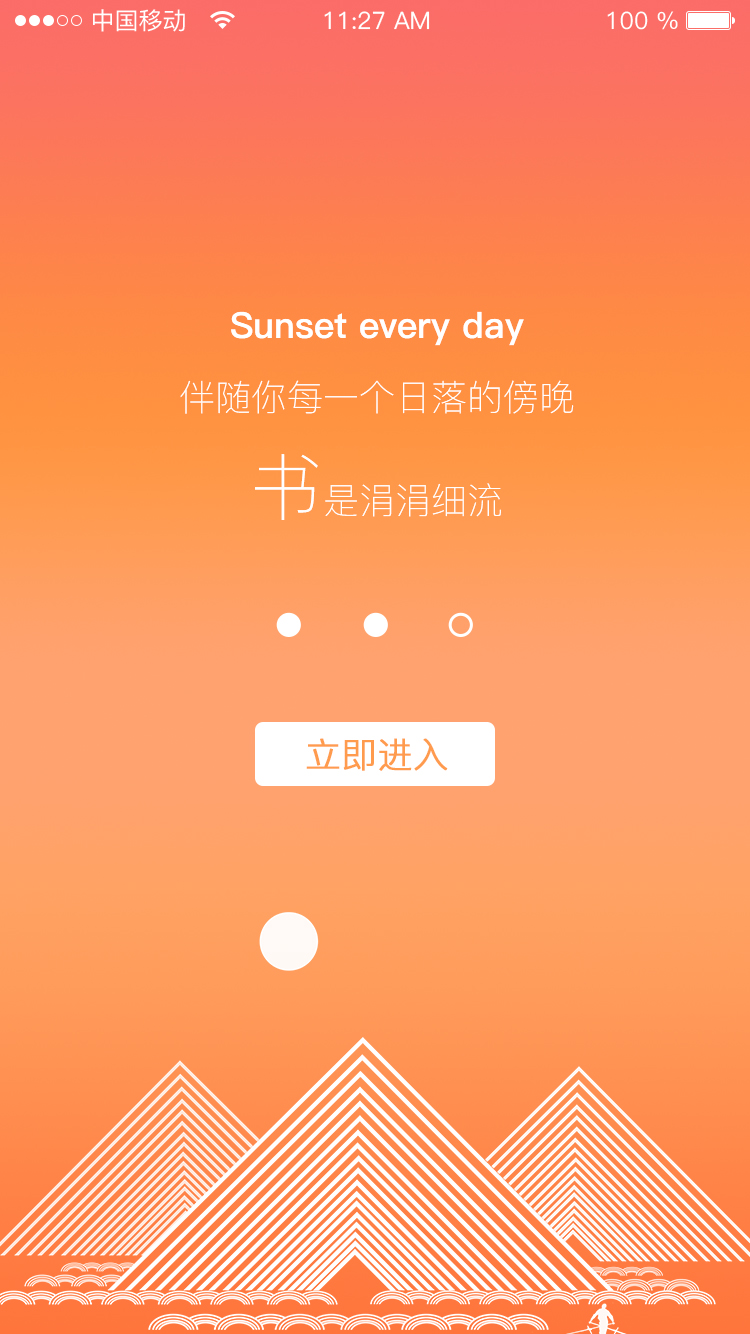Select the first page indicator dot
The image size is (750, 1334).
[x=289, y=625]
